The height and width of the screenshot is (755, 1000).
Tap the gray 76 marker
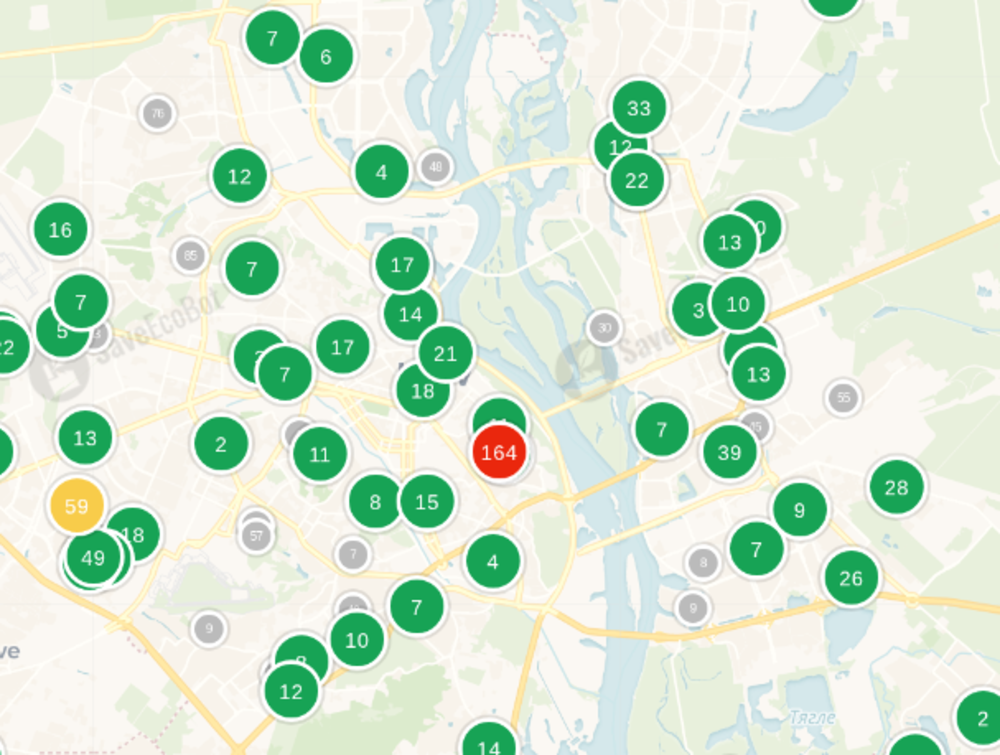156,113
